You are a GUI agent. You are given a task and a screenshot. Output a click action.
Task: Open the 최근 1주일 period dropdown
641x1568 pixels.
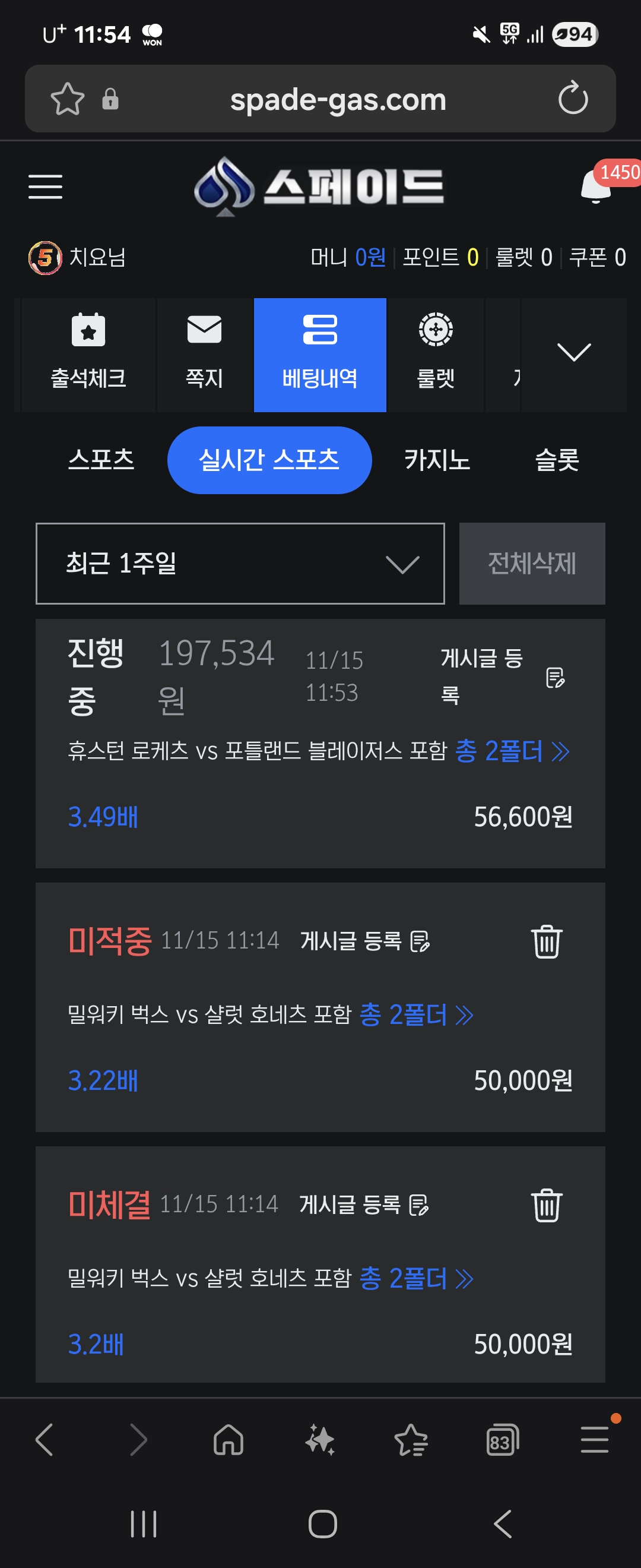click(x=240, y=563)
